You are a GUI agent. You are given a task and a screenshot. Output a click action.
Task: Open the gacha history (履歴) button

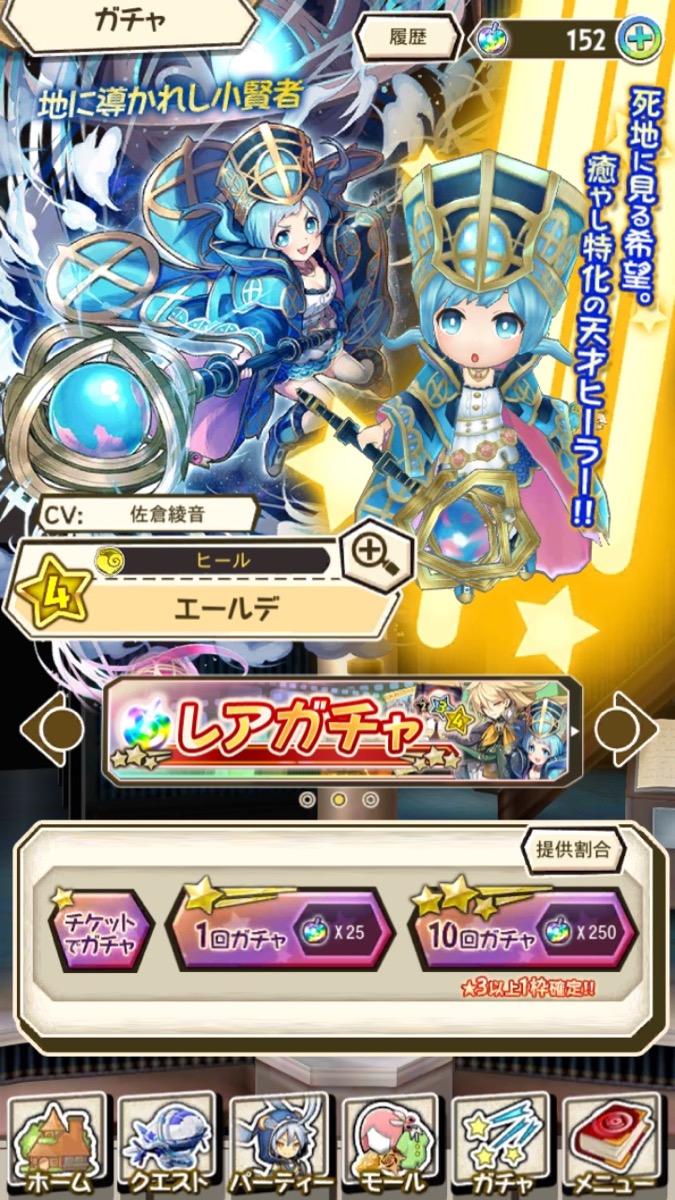(408, 39)
